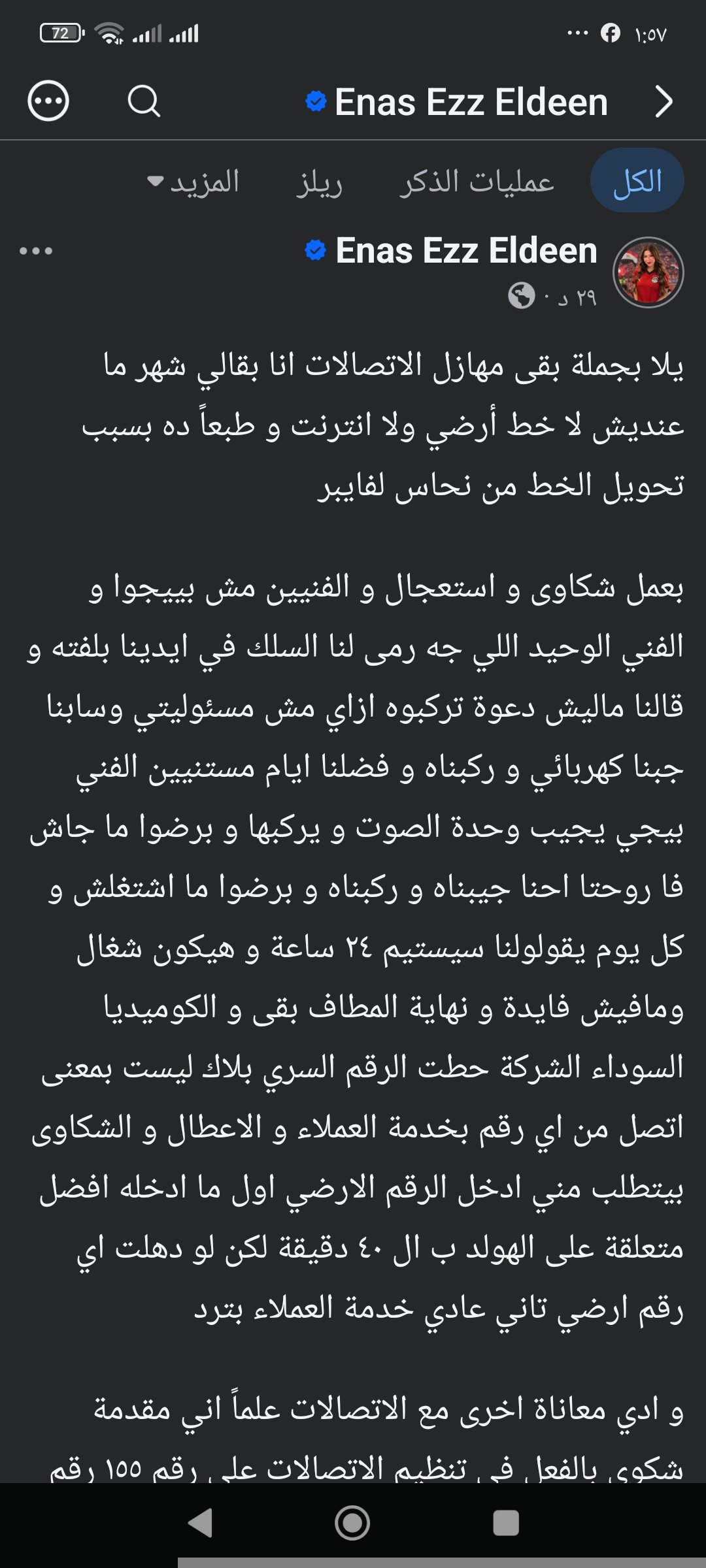Search within Enas Ezz Eldeen's page
Viewport: 706px width, 1568px height.
(144, 101)
